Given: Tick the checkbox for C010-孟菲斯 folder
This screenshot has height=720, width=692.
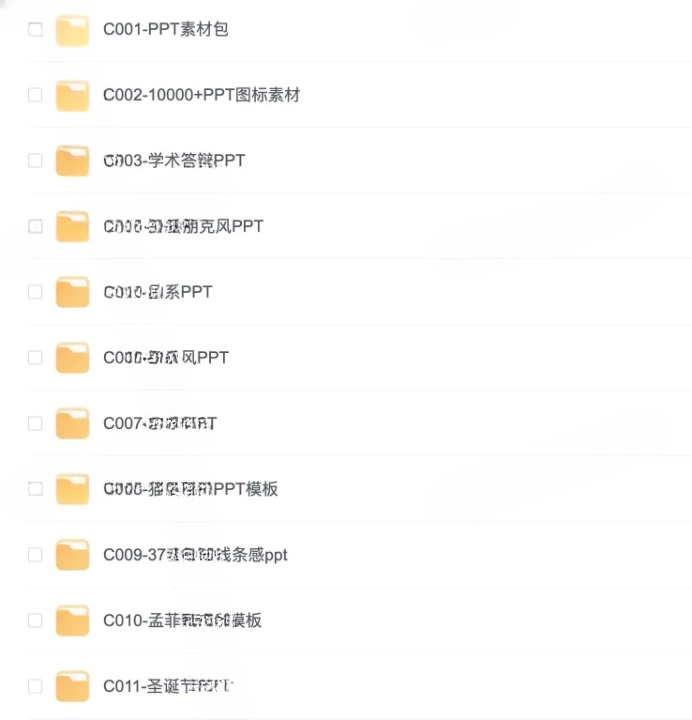Looking at the screenshot, I should tap(35, 620).
